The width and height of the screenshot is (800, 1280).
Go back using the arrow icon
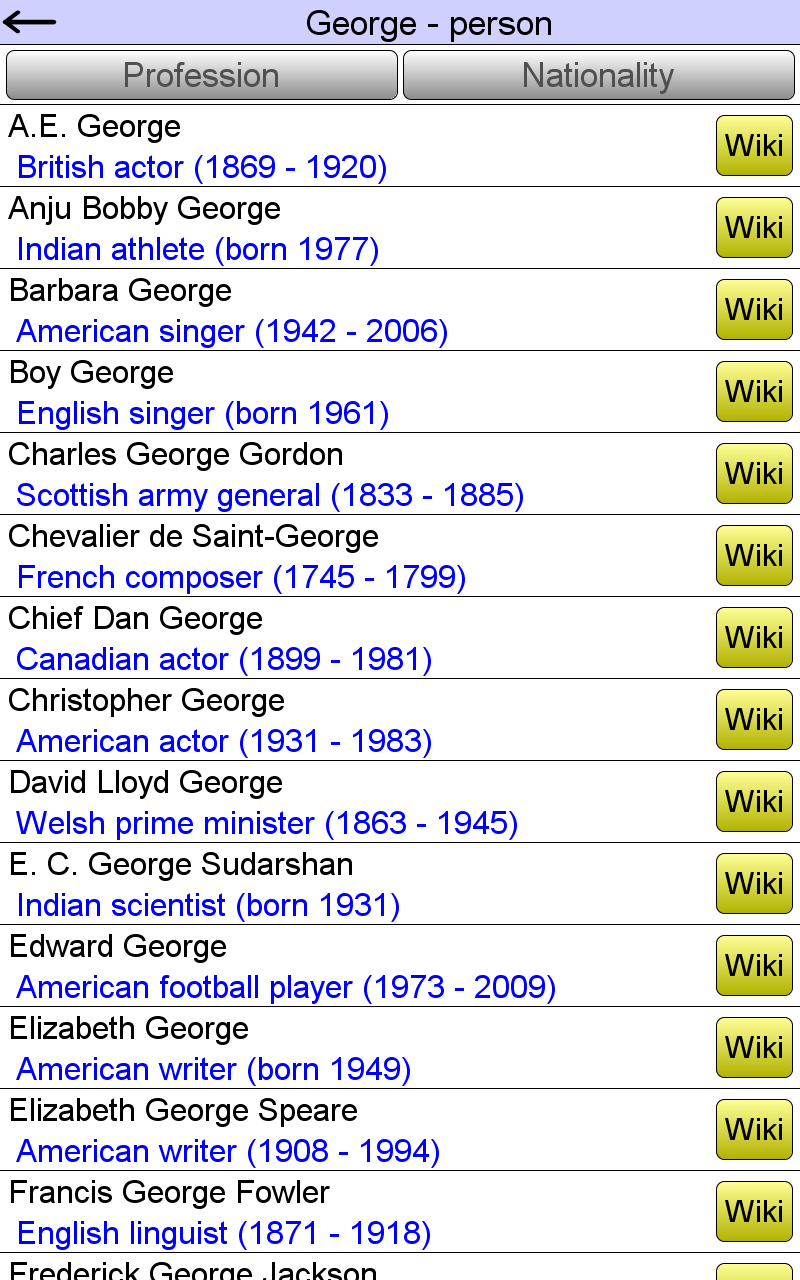pos(30,22)
